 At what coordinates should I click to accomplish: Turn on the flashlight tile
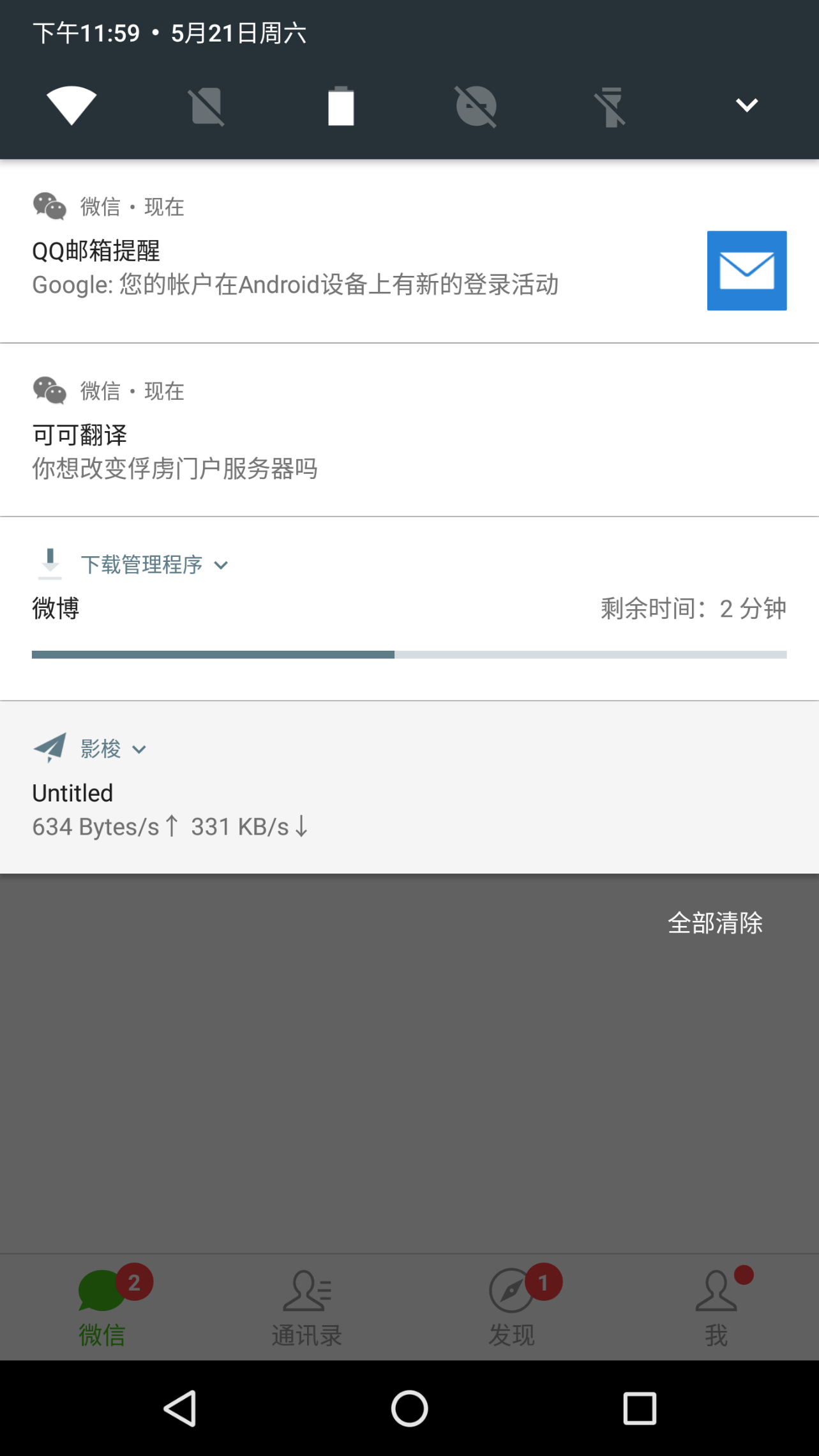[x=611, y=107]
